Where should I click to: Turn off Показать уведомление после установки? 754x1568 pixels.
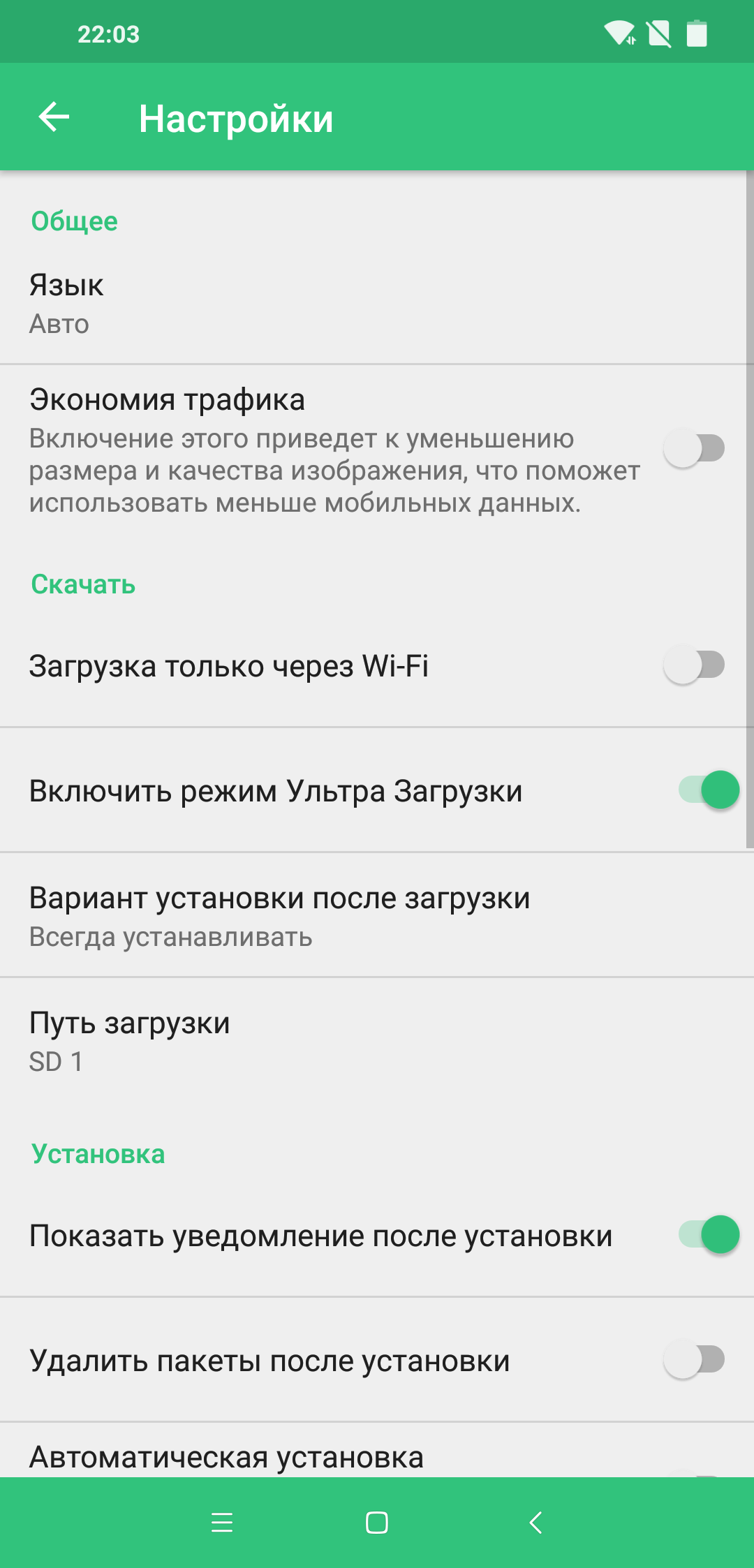pos(709,1234)
